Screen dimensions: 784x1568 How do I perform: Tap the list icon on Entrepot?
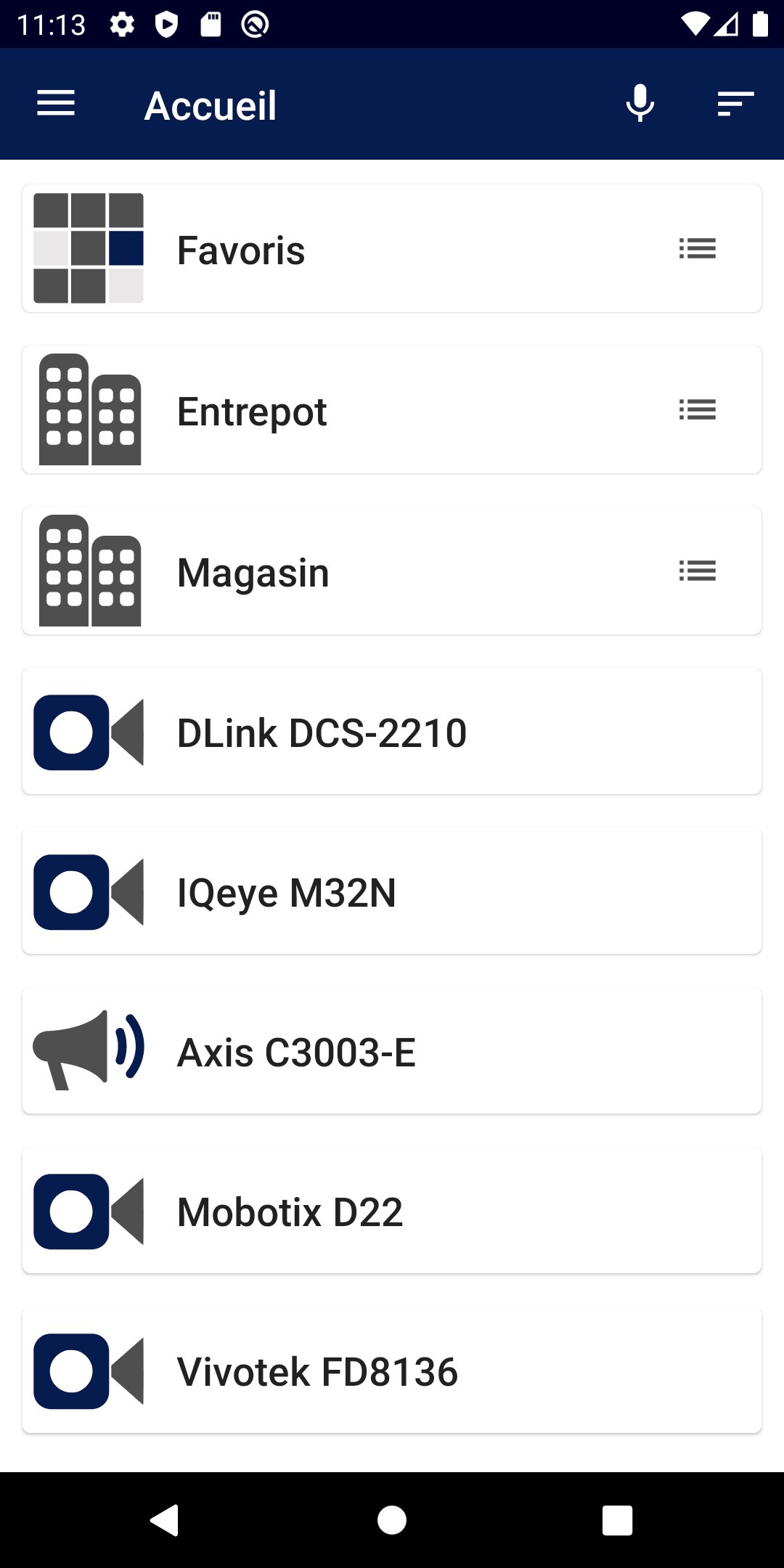click(x=698, y=410)
